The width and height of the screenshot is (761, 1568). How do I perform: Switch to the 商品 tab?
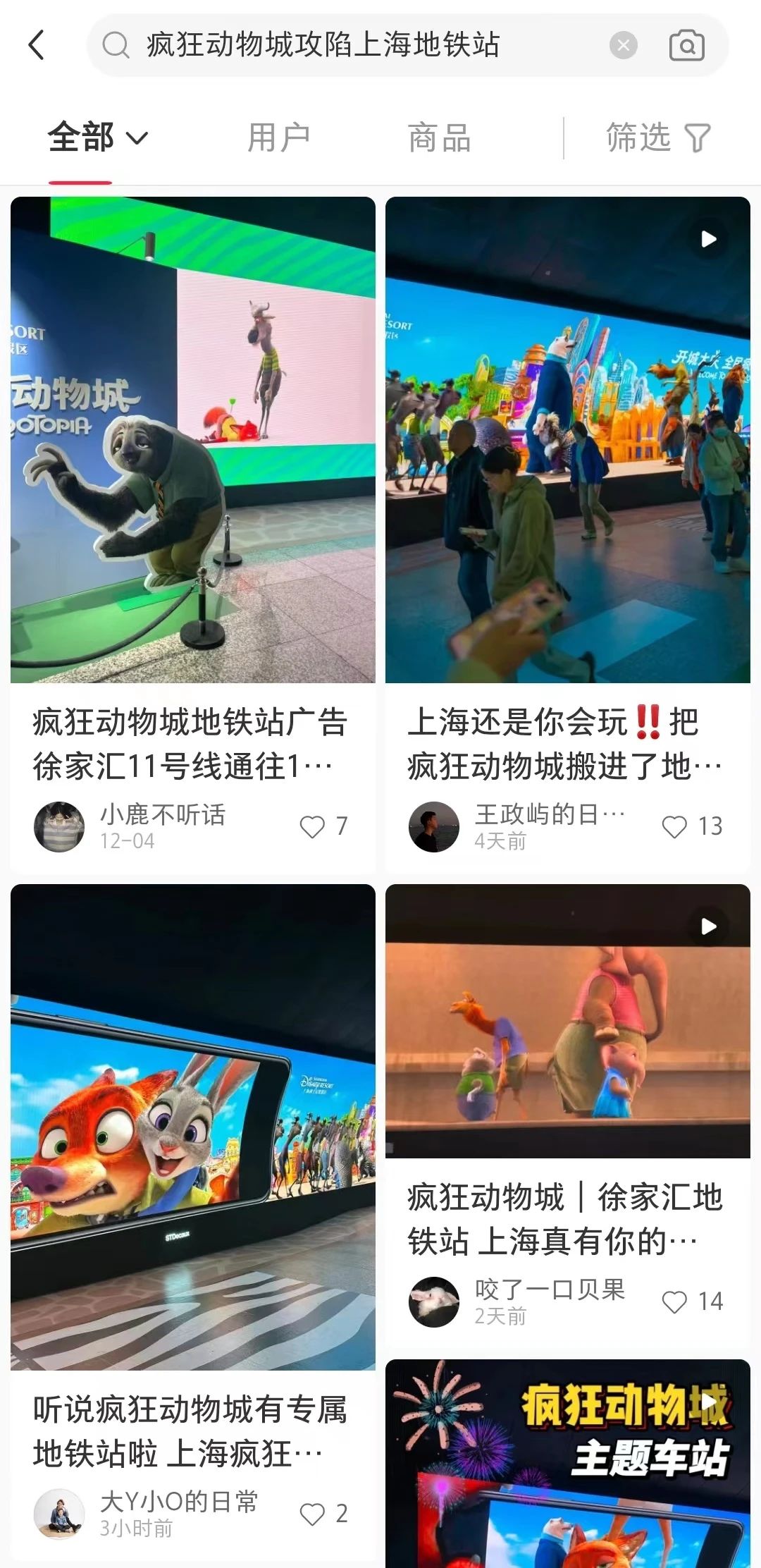point(438,138)
